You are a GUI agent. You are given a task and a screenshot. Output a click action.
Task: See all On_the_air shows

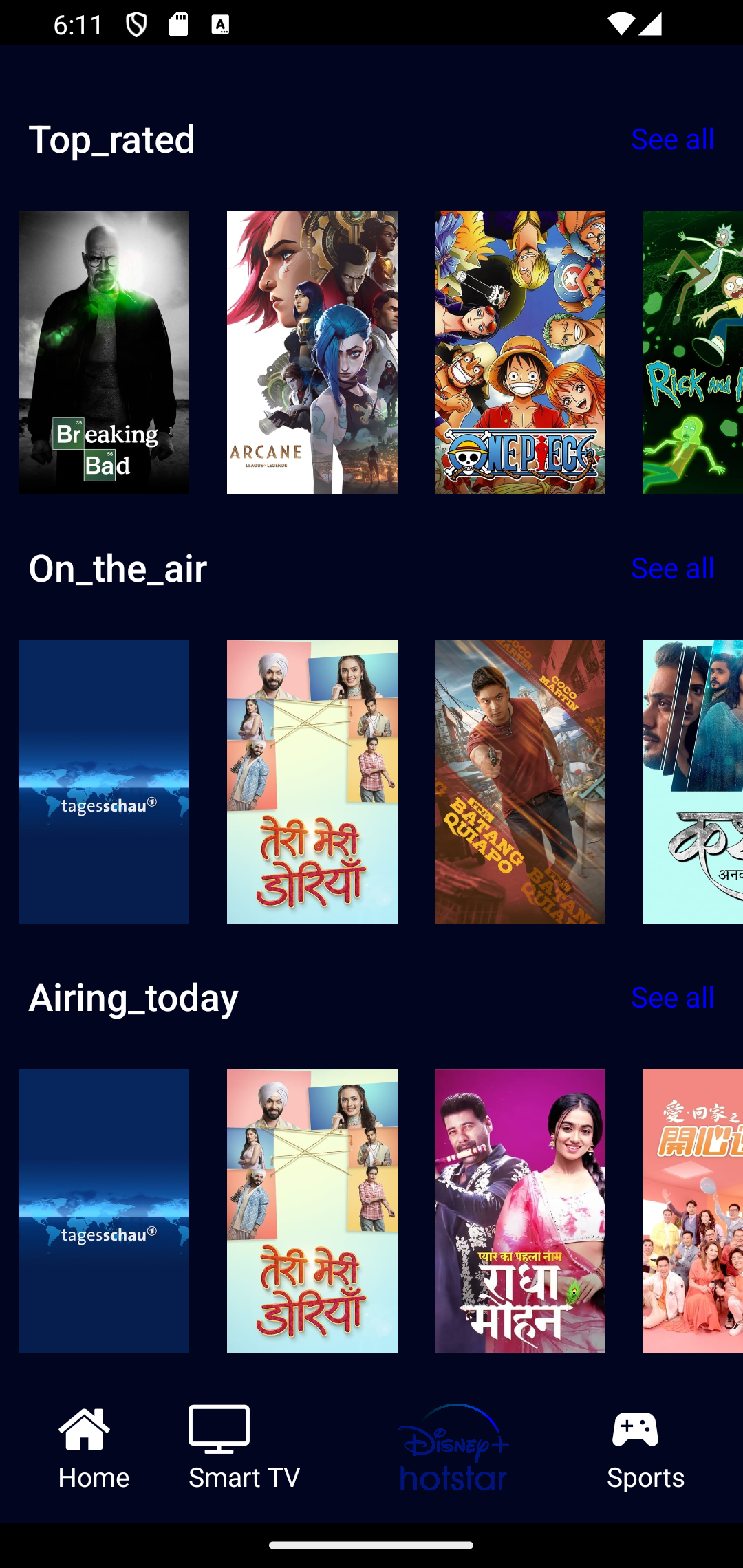click(672, 569)
